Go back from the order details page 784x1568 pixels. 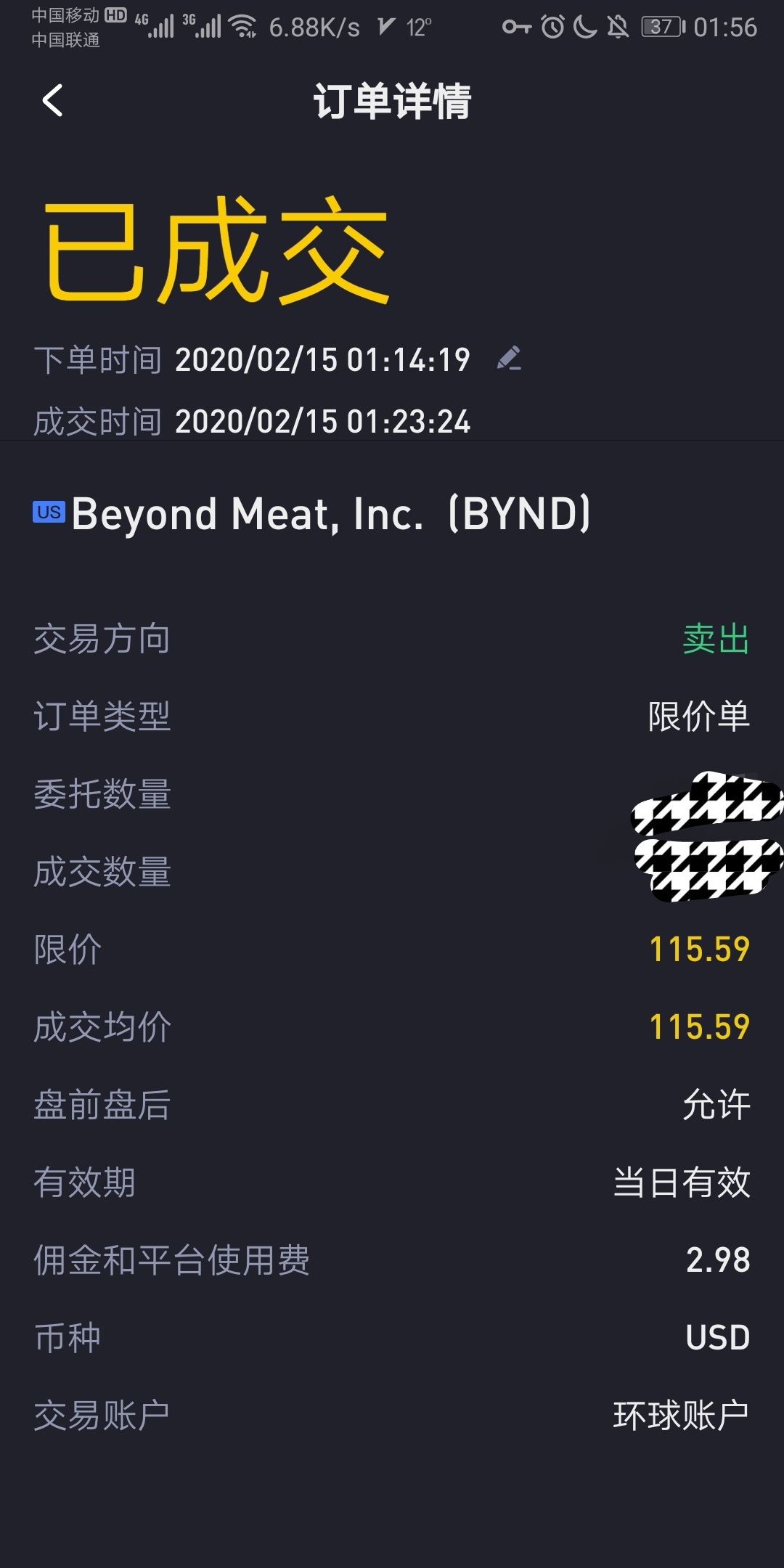click(x=52, y=100)
